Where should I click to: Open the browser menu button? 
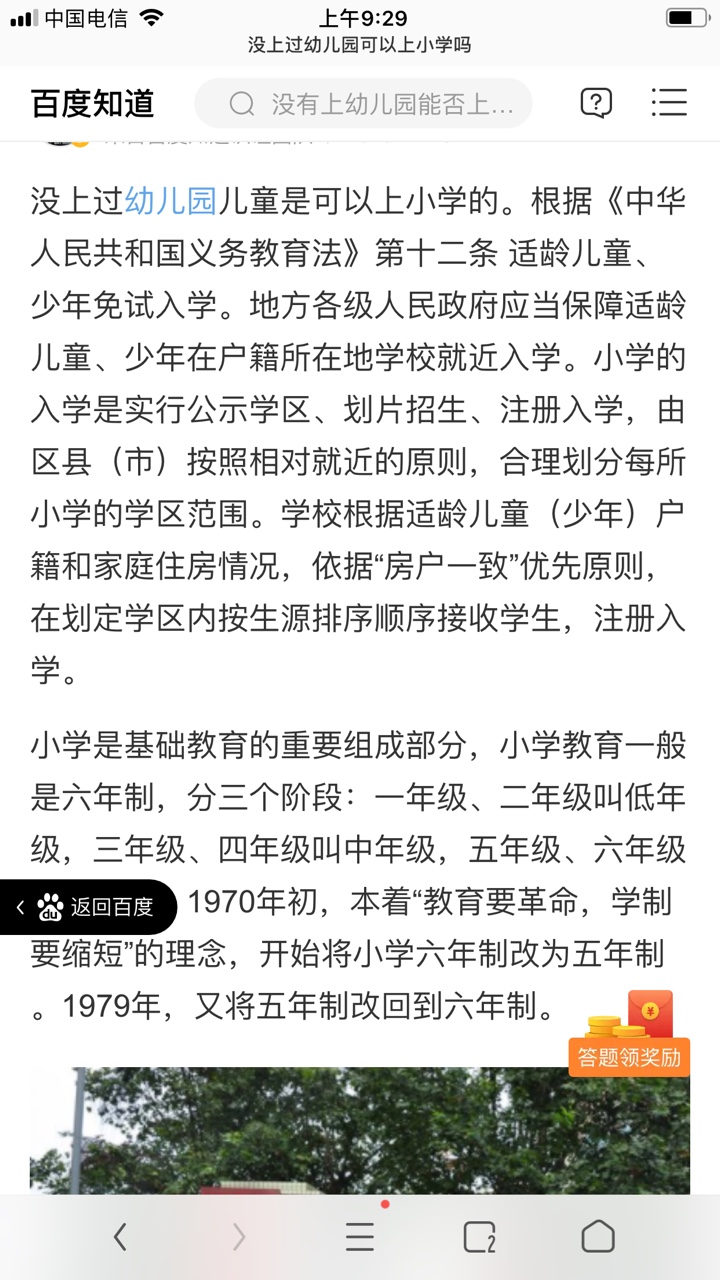coord(360,1238)
